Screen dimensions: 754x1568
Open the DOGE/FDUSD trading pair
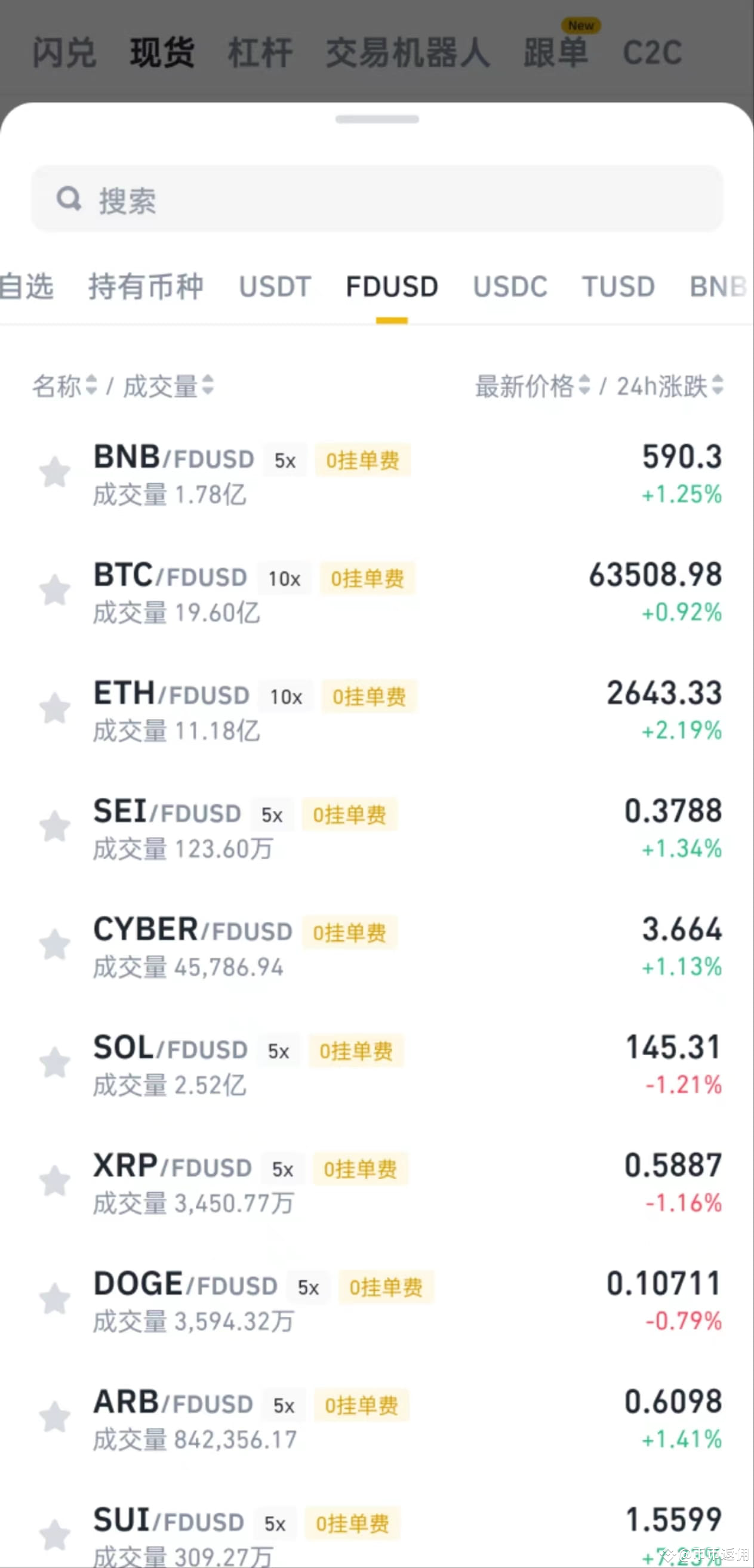point(185,1285)
